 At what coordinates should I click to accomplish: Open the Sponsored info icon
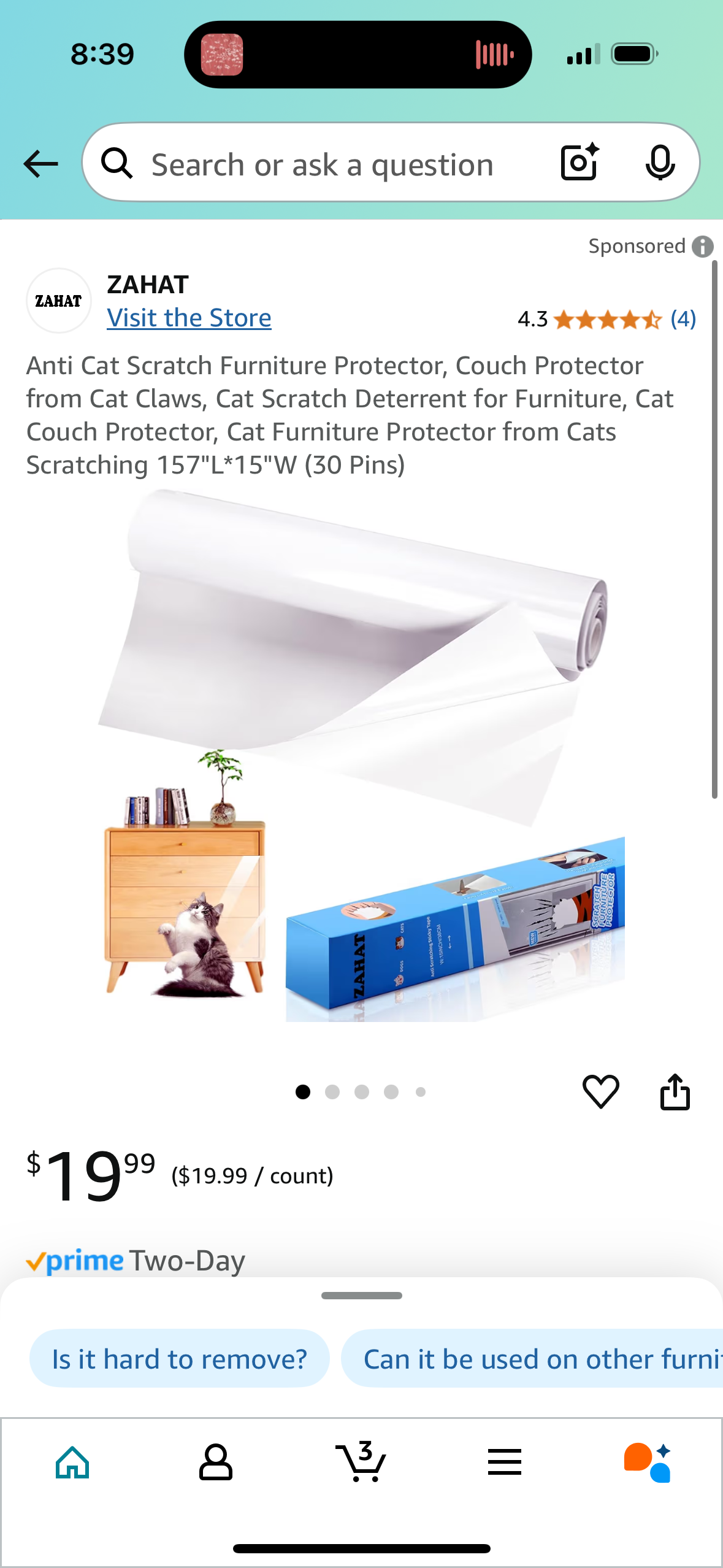702,247
